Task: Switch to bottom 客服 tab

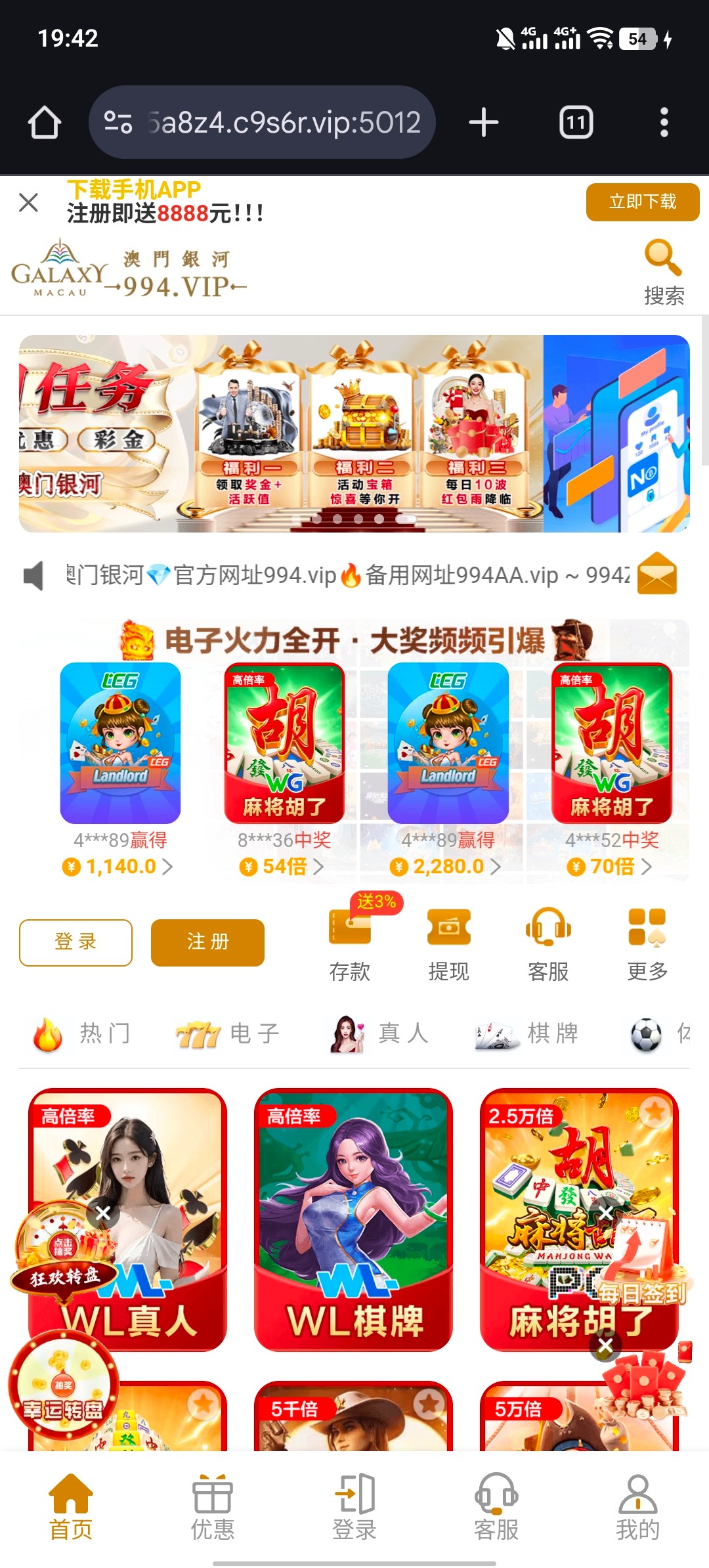Action: pyautogui.click(x=496, y=1508)
